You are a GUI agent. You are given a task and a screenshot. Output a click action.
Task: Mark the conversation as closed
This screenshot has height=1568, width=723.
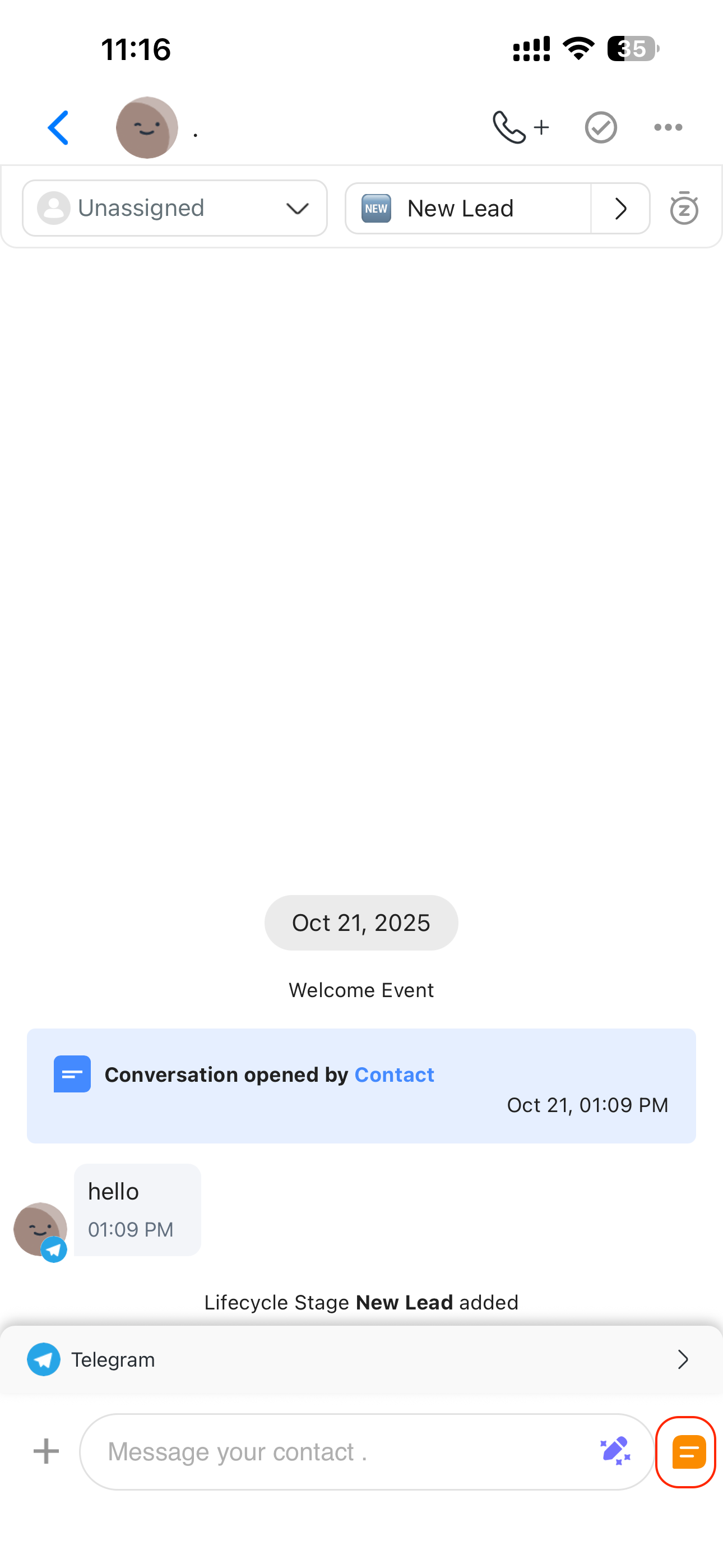[x=601, y=128]
